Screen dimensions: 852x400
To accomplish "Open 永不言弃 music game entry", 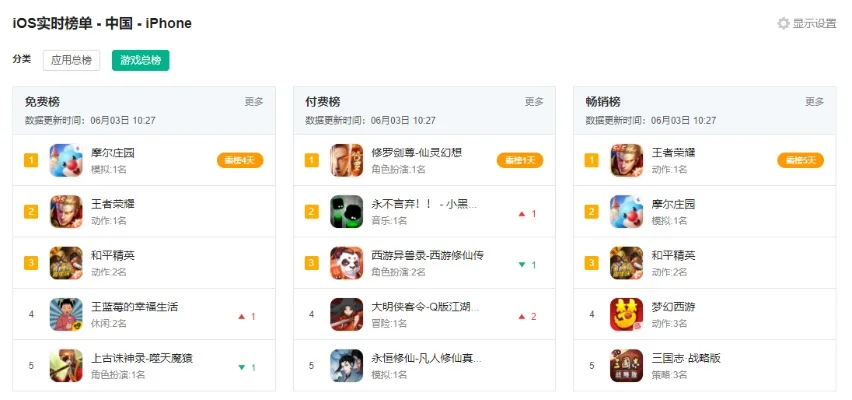I will coord(424,204).
